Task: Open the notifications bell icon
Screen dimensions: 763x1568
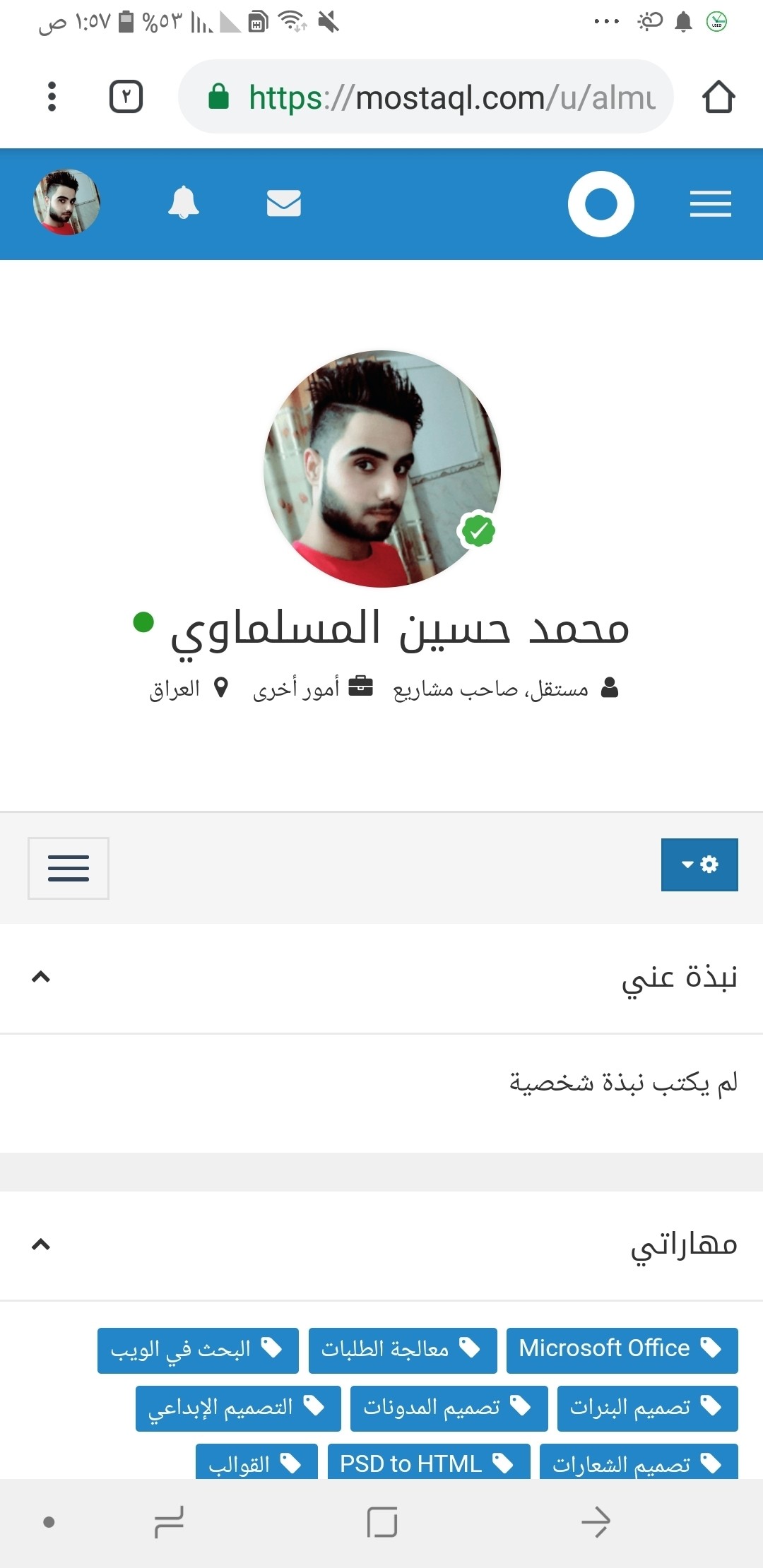Action: click(x=184, y=203)
